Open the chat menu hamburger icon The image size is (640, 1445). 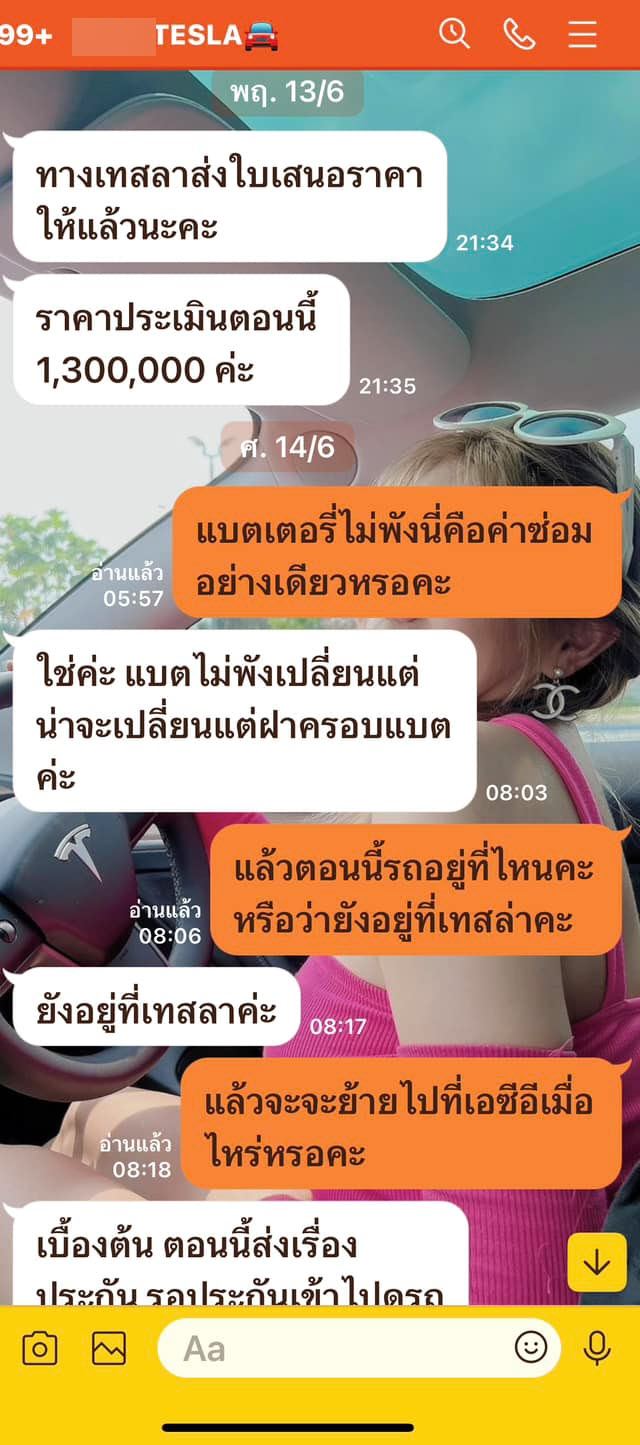point(582,34)
